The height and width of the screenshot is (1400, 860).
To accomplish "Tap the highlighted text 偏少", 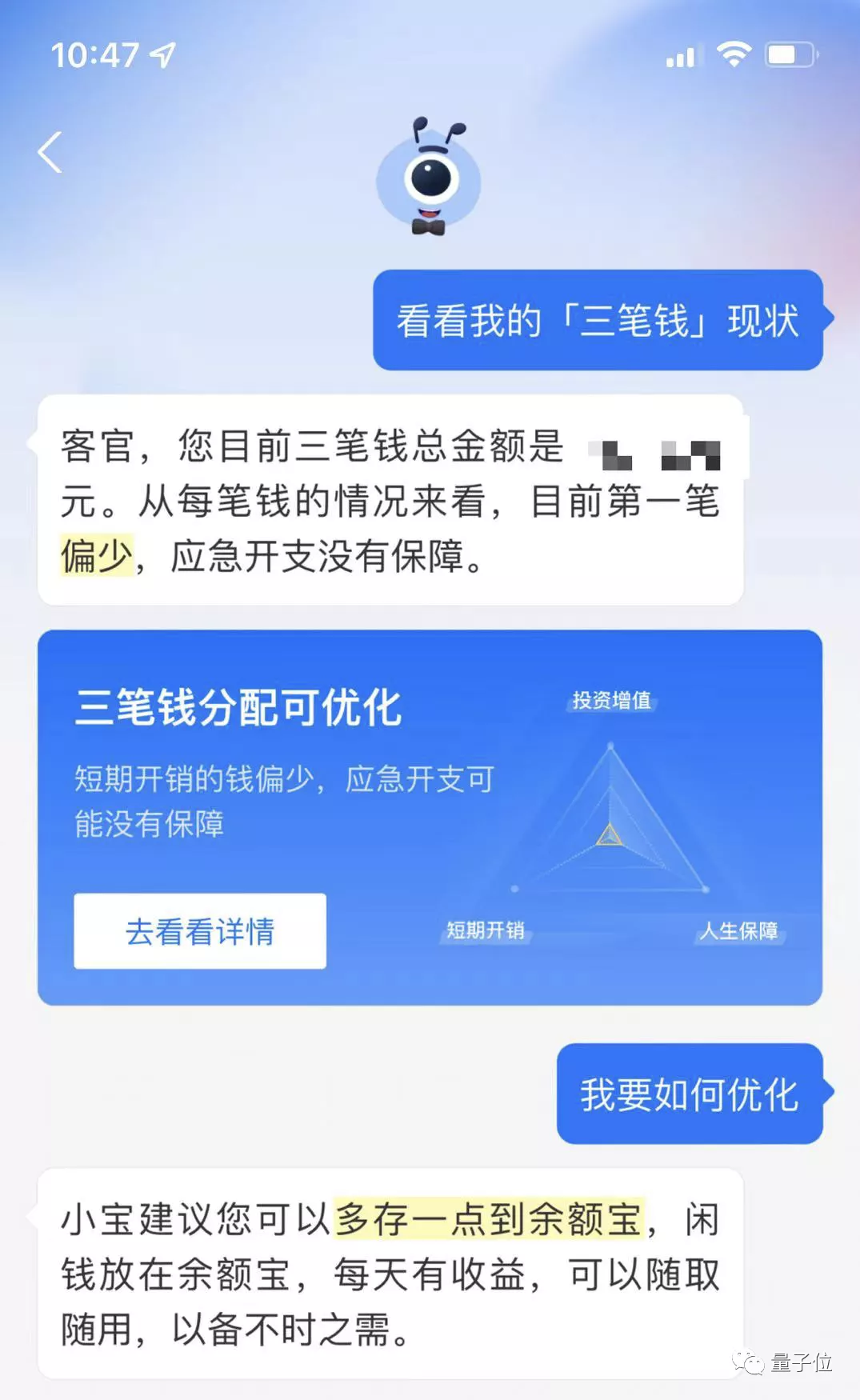I will coord(98,554).
